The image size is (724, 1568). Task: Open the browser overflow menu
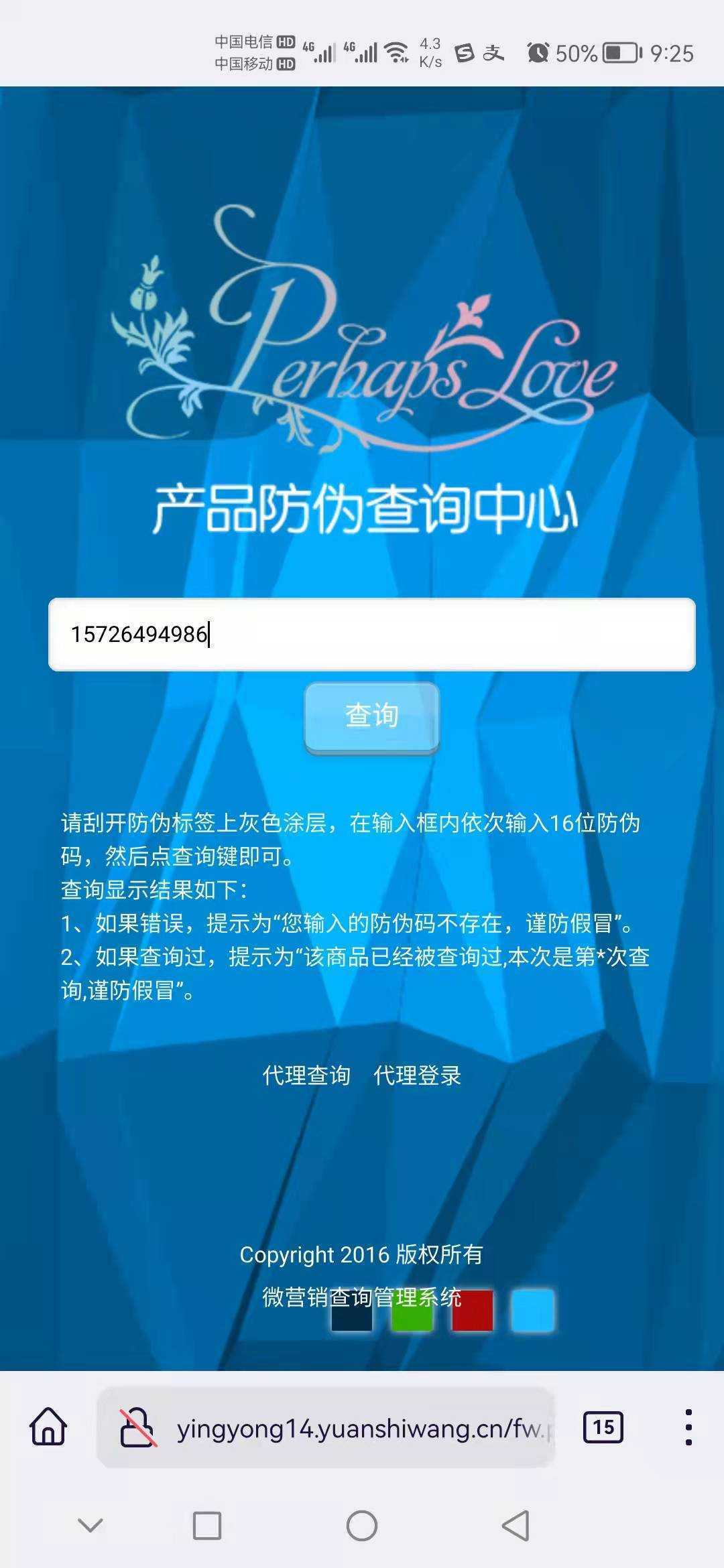[688, 1427]
